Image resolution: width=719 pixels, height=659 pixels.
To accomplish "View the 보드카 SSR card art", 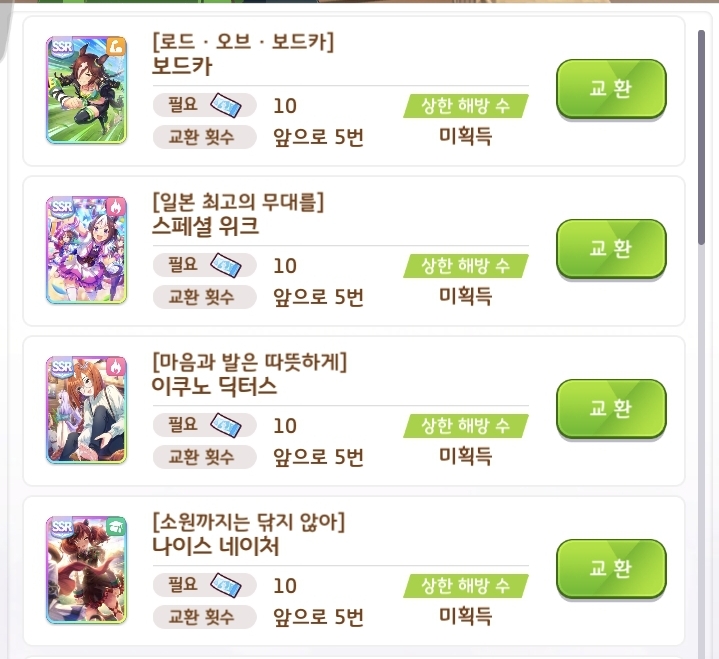I will point(86,90).
